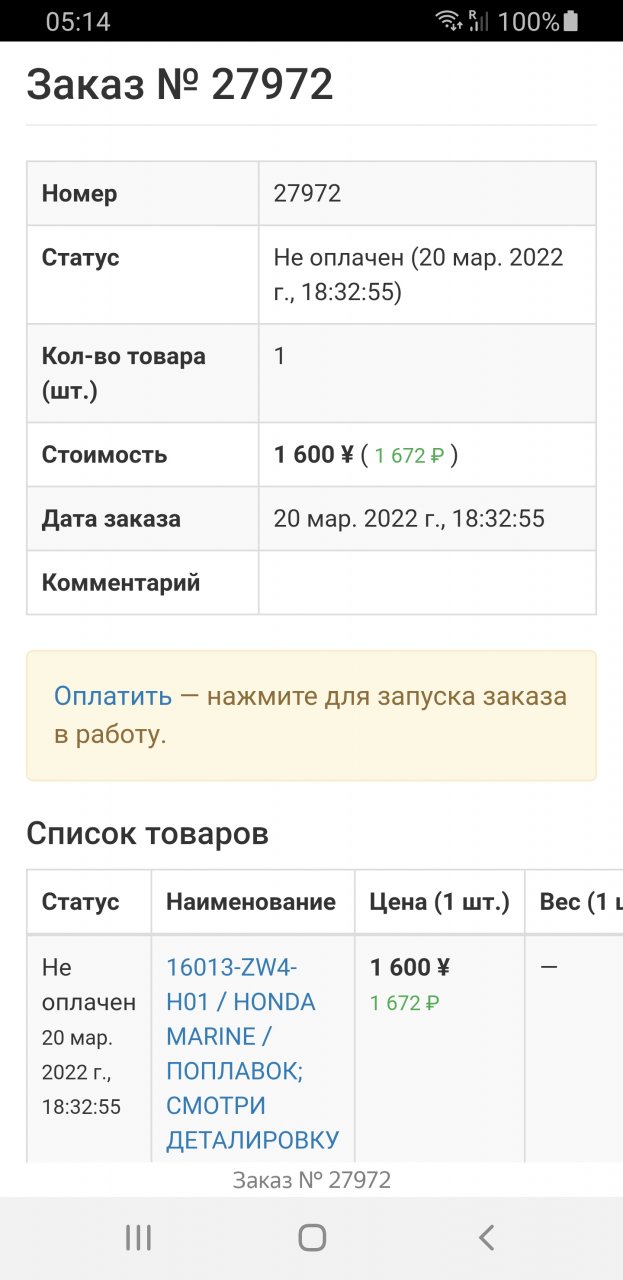This screenshot has height=1280, width=623.
Task: Open the recent apps view
Action: (x=138, y=1238)
